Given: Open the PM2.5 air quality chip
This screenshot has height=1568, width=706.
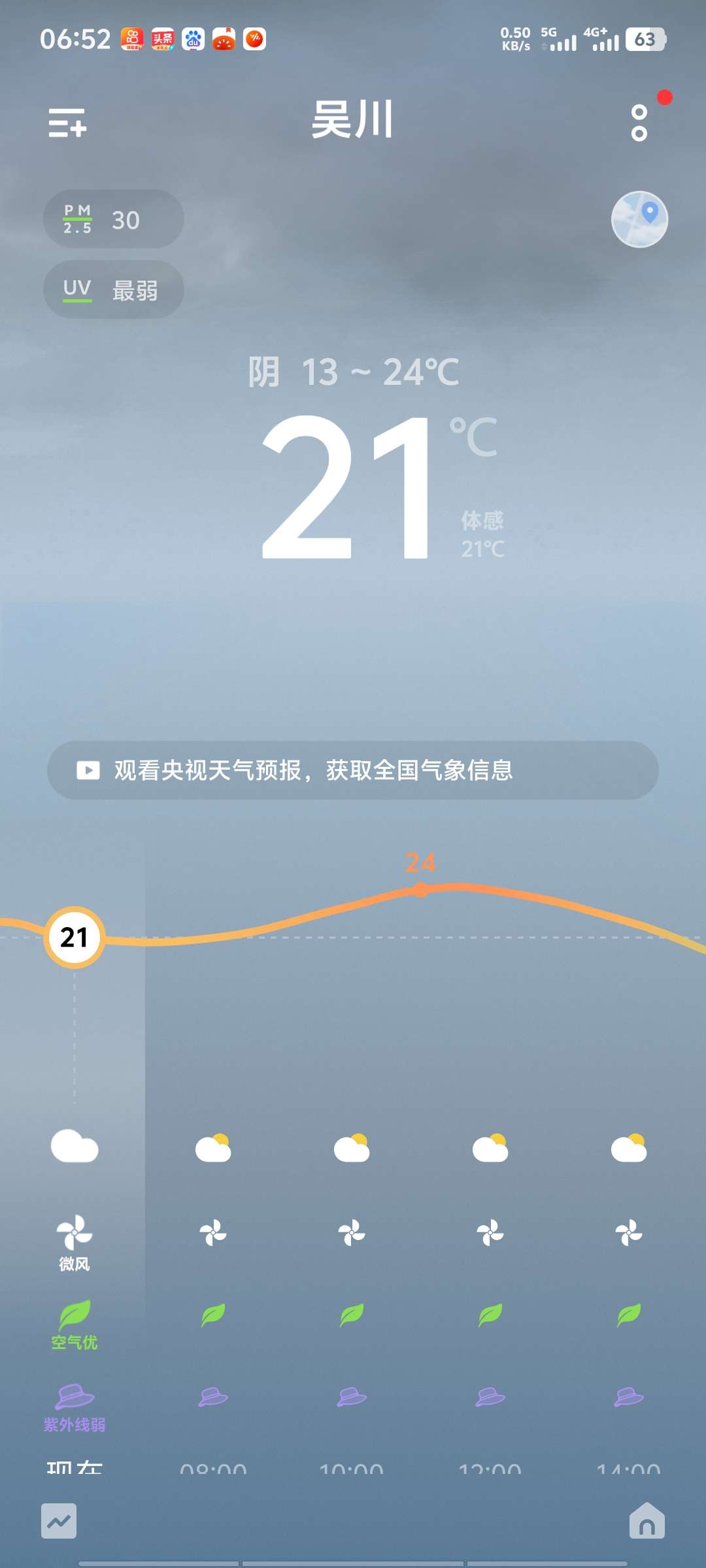Looking at the screenshot, I should (113, 220).
